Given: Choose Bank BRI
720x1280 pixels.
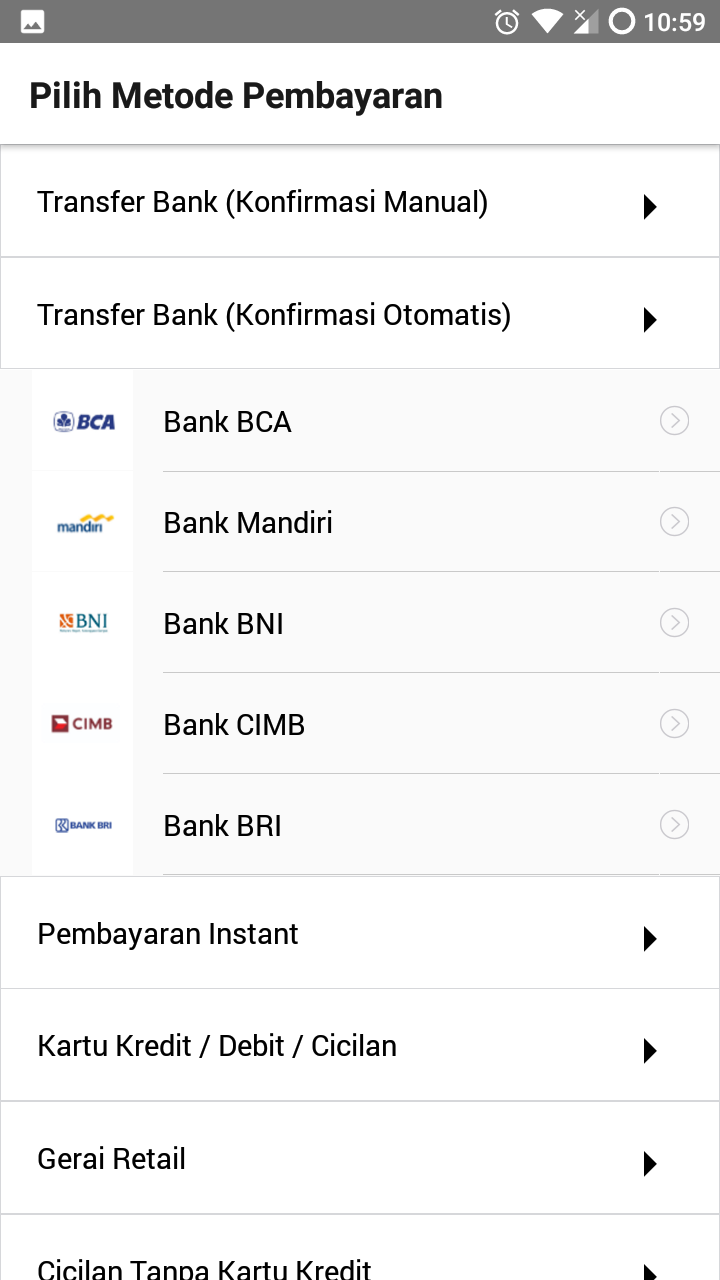Looking at the screenshot, I should coord(376,825).
